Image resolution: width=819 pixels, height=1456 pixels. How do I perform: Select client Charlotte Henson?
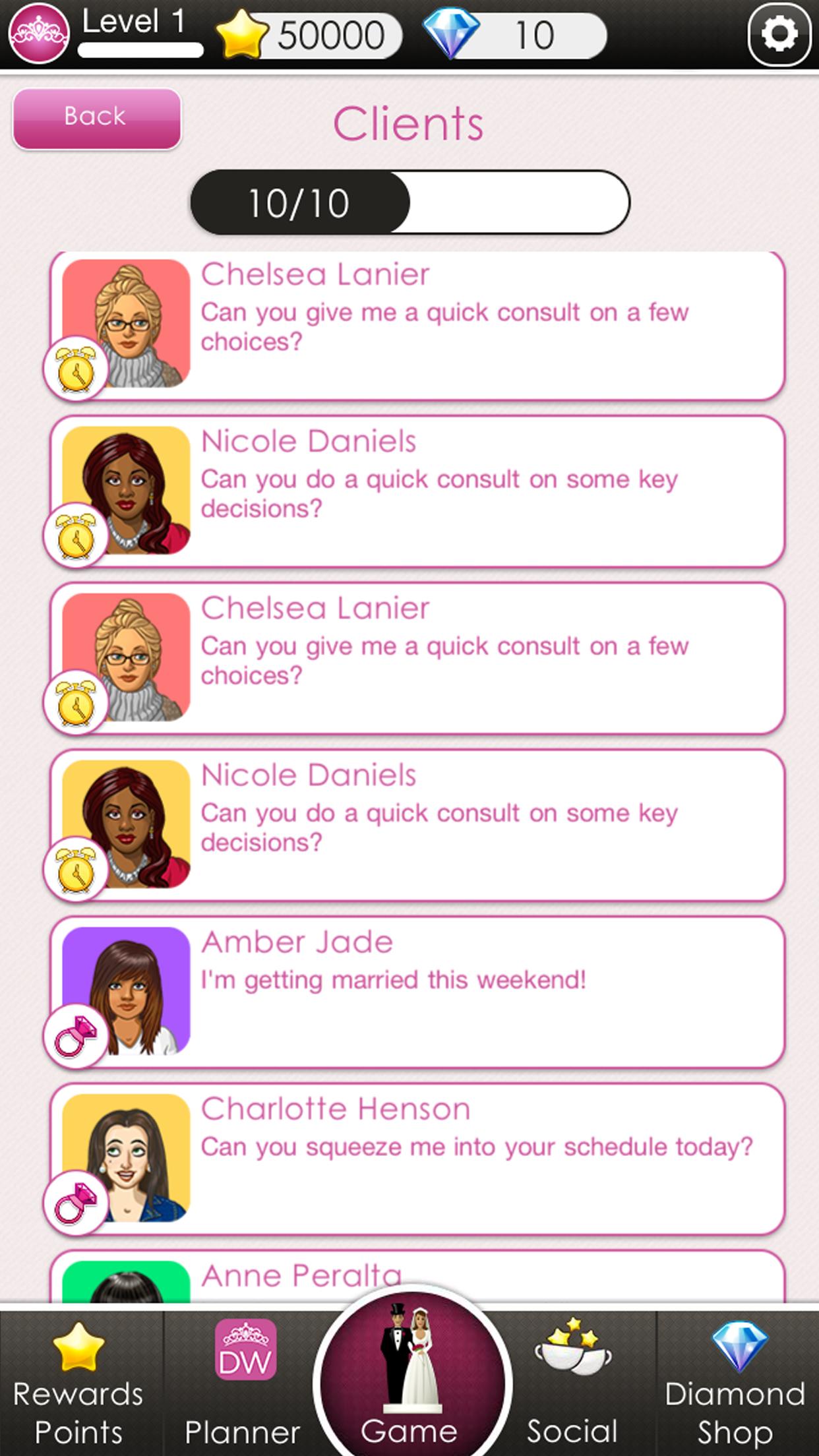417,1158
